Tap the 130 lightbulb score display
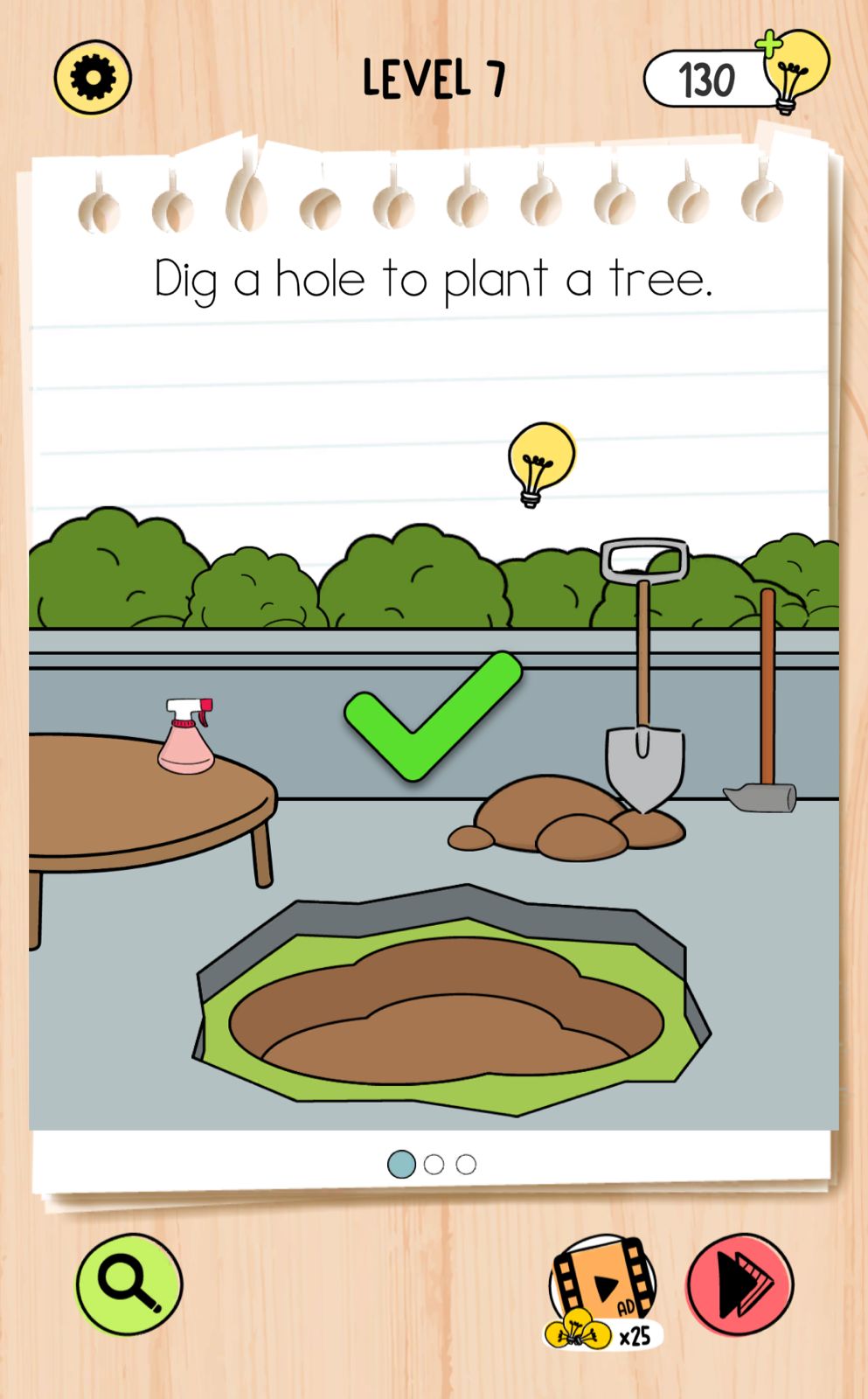This screenshot has height=1399, width=868. click(x=708, y=79)
